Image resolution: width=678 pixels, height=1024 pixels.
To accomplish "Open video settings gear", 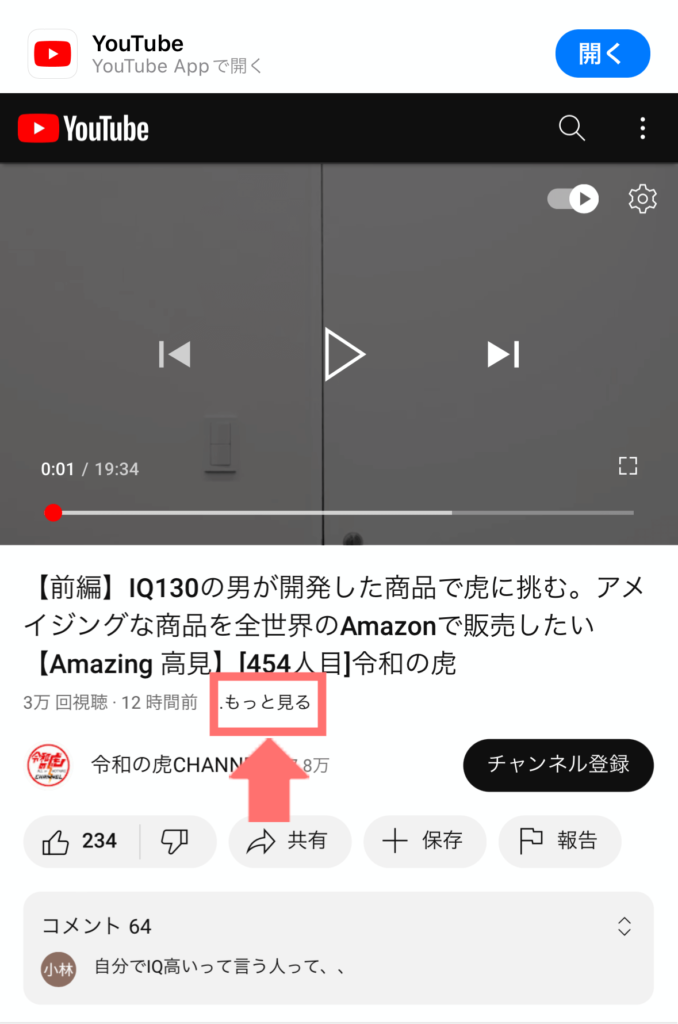I will coord(642,199).
